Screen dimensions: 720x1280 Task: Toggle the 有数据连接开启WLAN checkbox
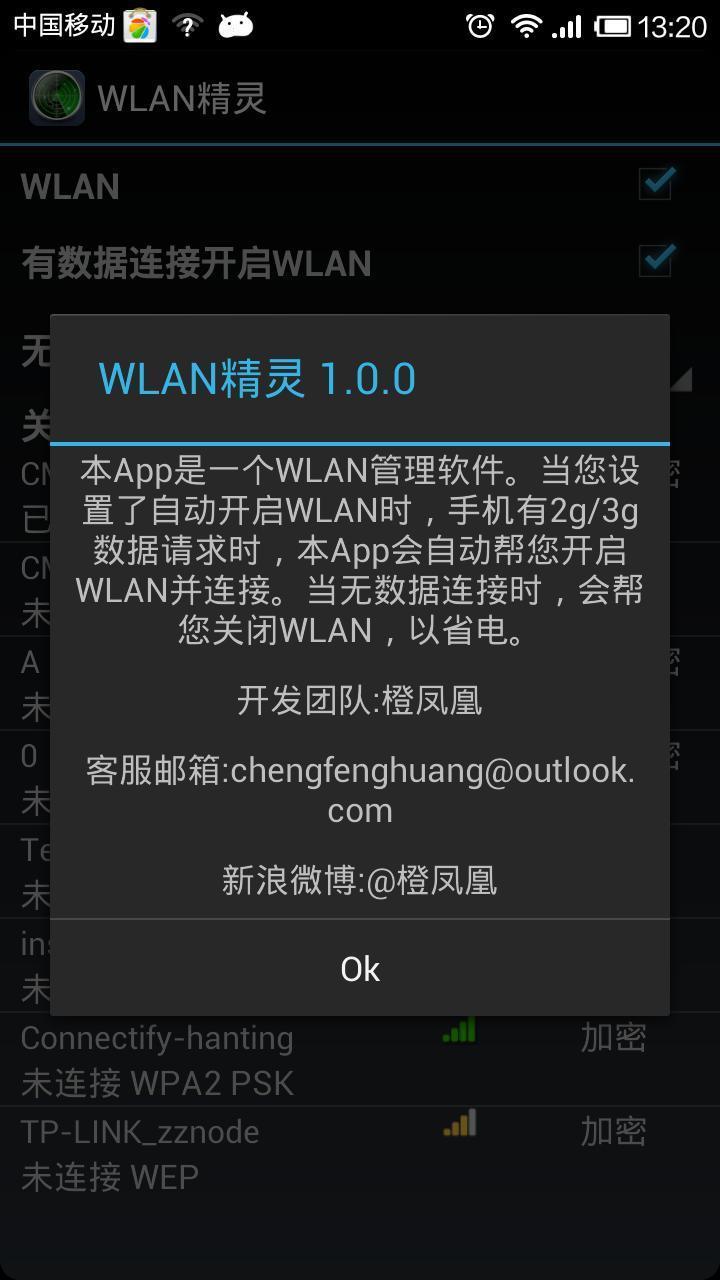(657, 260)
